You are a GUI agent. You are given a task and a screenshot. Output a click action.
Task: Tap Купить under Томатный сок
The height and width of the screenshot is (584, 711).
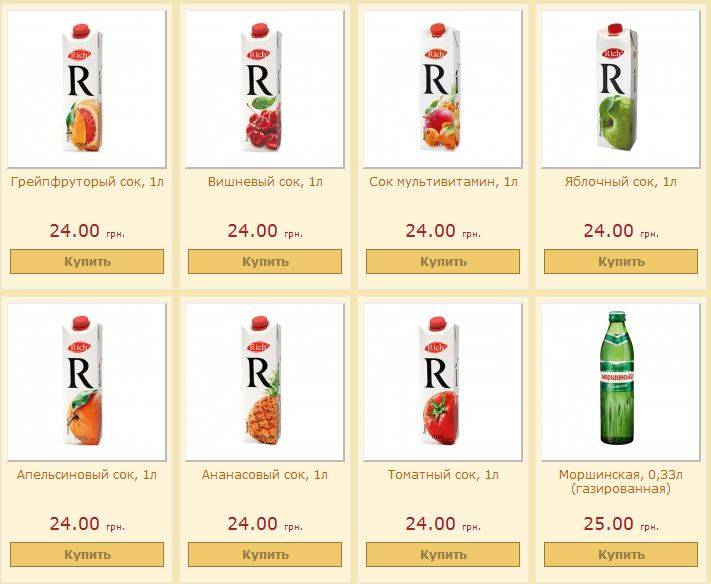[443, 555]
